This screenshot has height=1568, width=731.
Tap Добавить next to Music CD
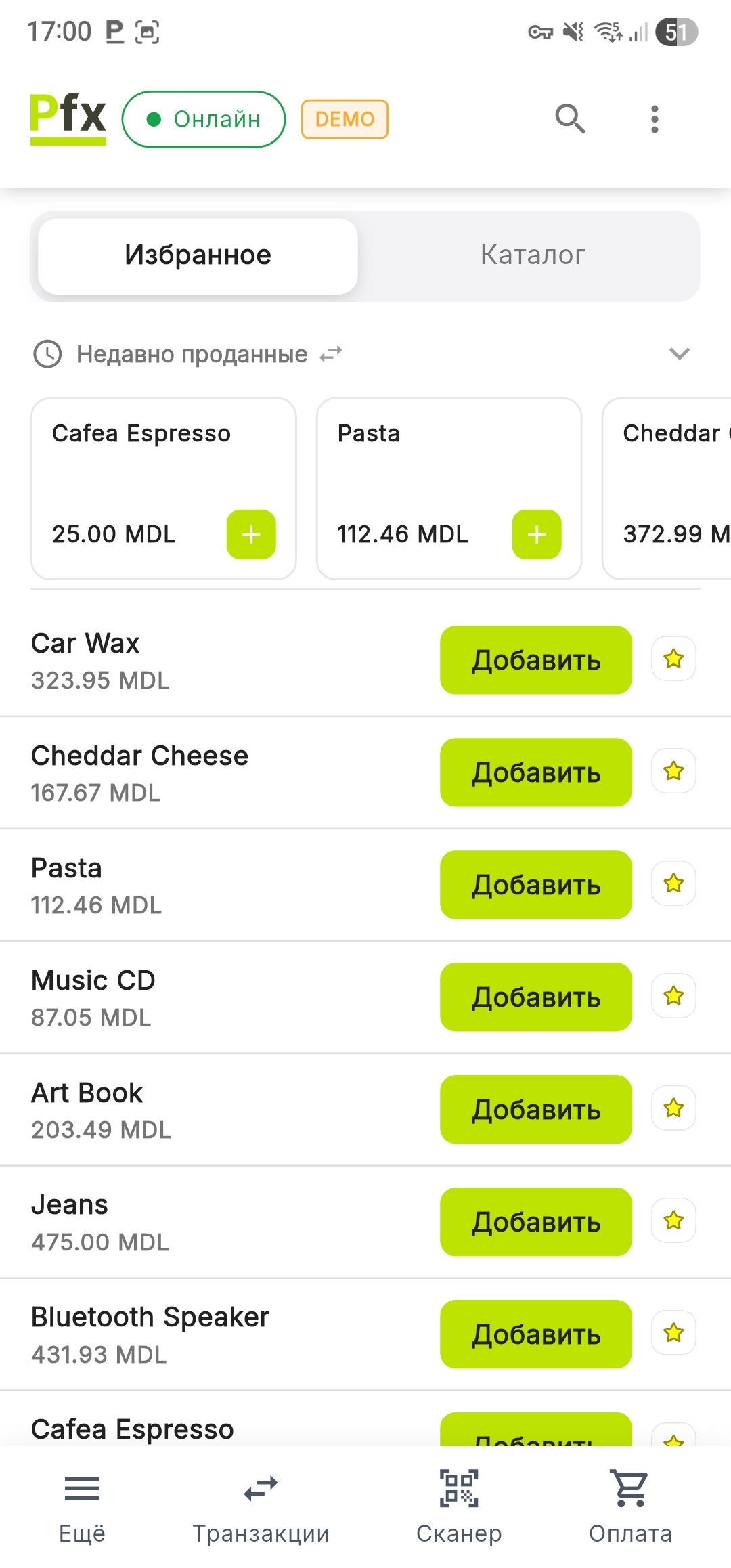point(535,997)
